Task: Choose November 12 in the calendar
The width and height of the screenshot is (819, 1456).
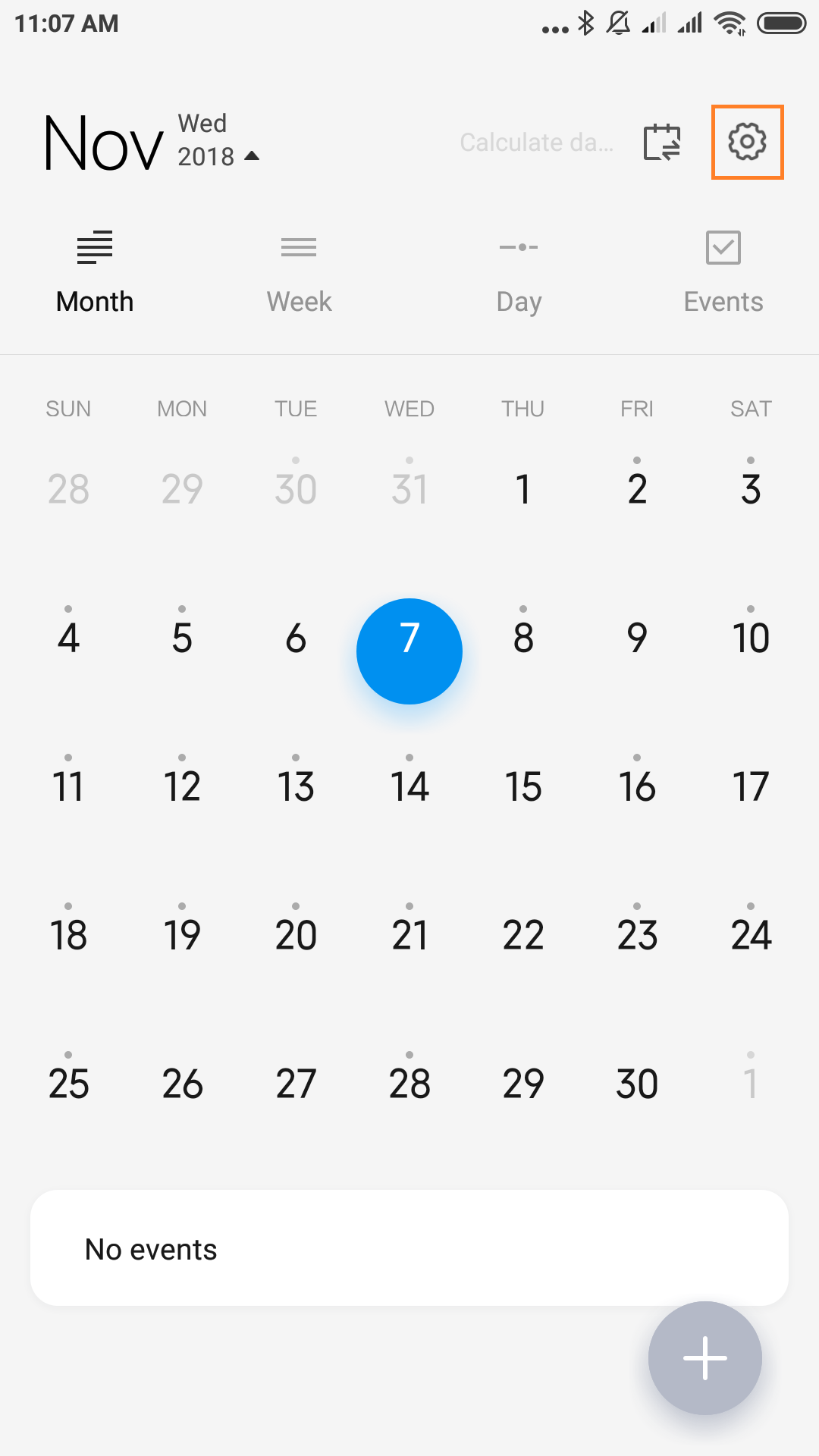Action: (x=182, y=786)
